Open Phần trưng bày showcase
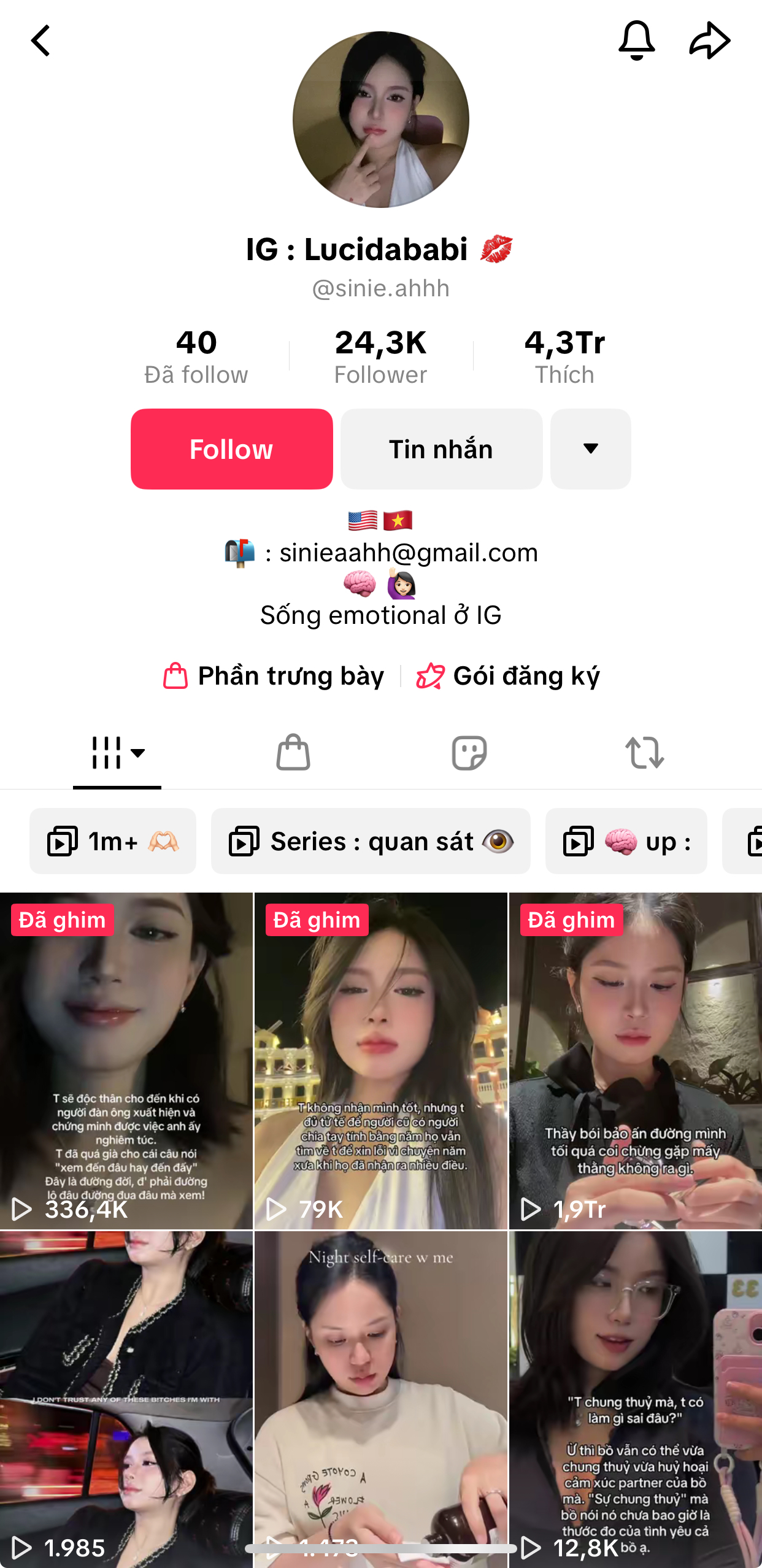Image resolution: width=762 pixels, height=1568 pixels. pyautogui.click(x=274, y=676)
